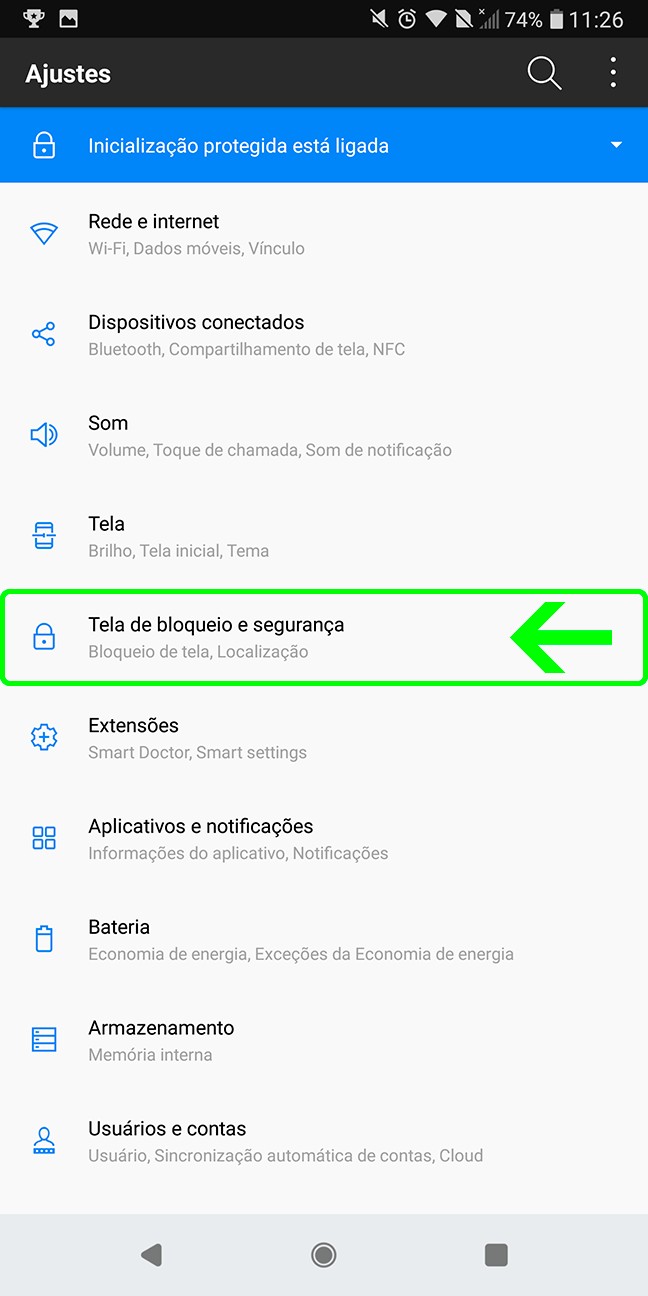The image size is (648, 1296).
Task: Open Usuários e contas
Action: pos(324,1143)
